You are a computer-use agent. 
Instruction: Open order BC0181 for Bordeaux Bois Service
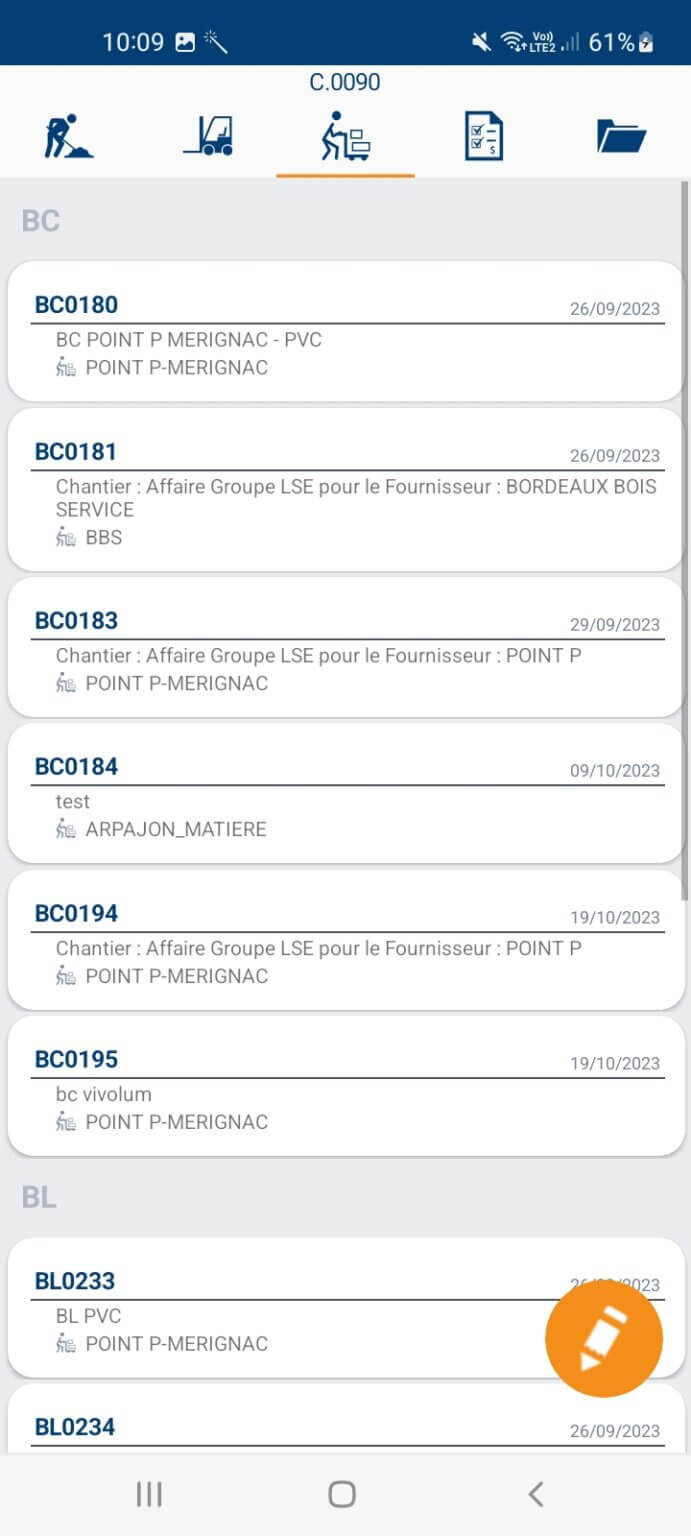coord(346,490)
